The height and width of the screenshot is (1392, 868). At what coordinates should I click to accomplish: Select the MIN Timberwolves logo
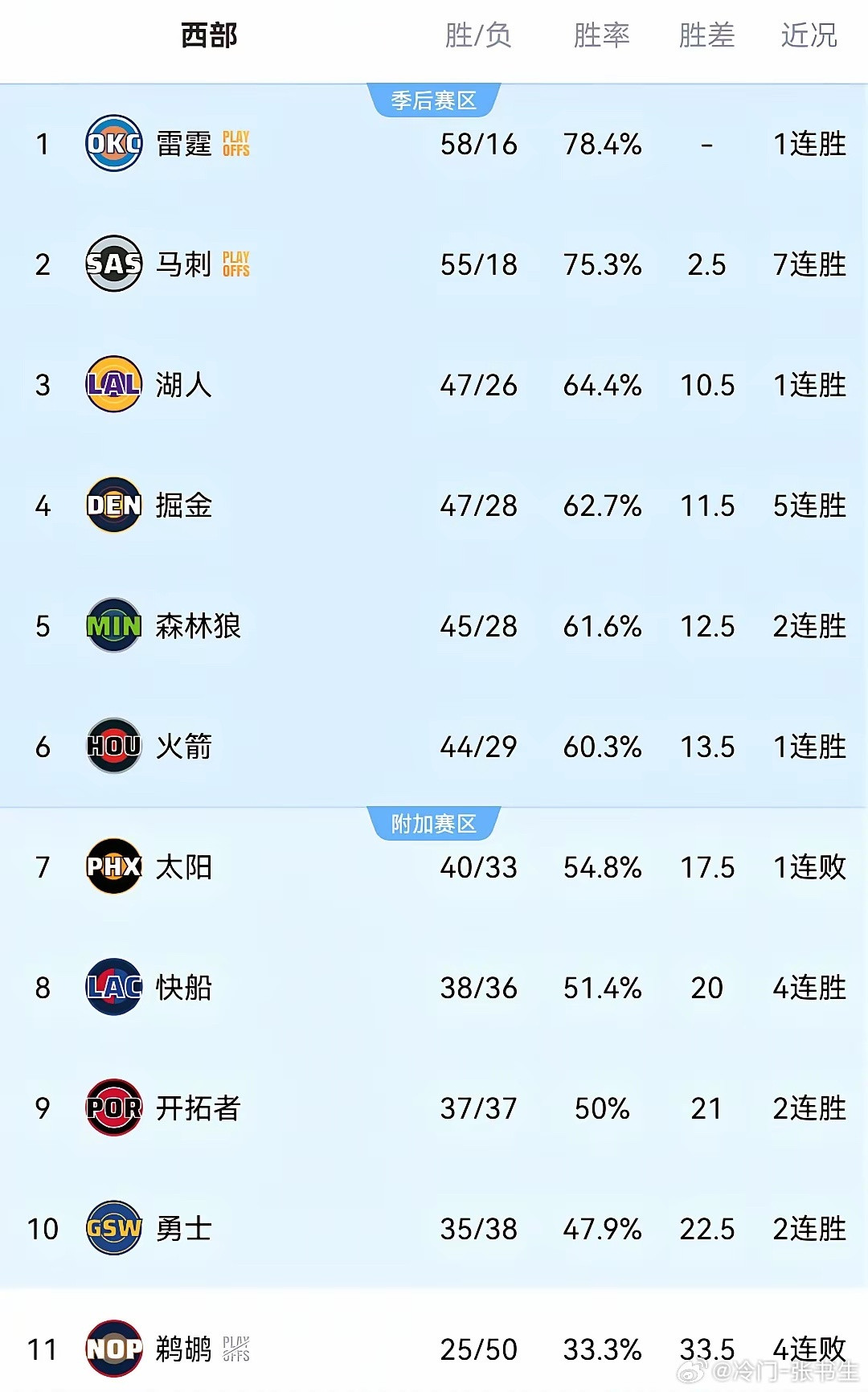coord(113,627)
